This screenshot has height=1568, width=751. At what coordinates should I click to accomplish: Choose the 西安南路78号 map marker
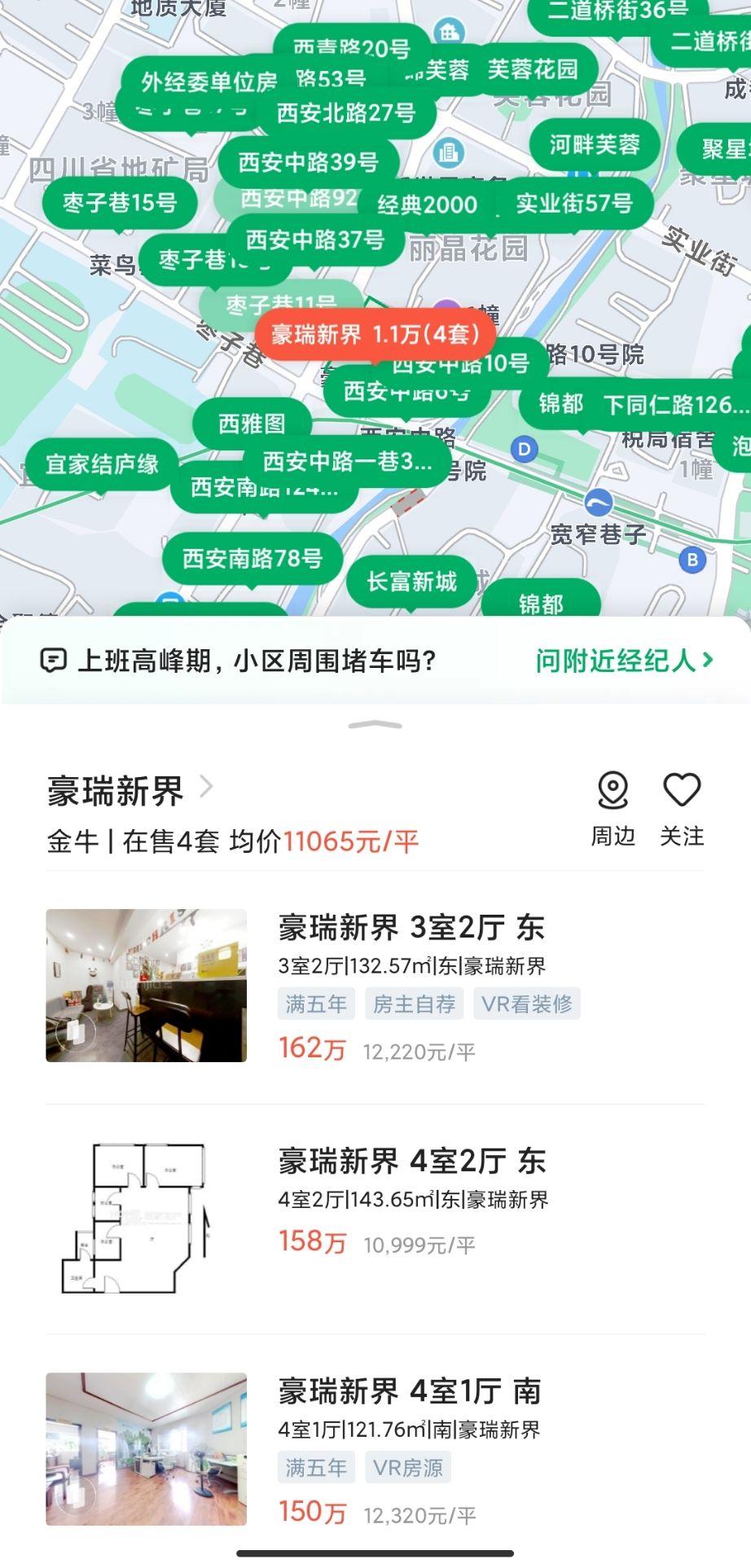click(x=253, y=559)
